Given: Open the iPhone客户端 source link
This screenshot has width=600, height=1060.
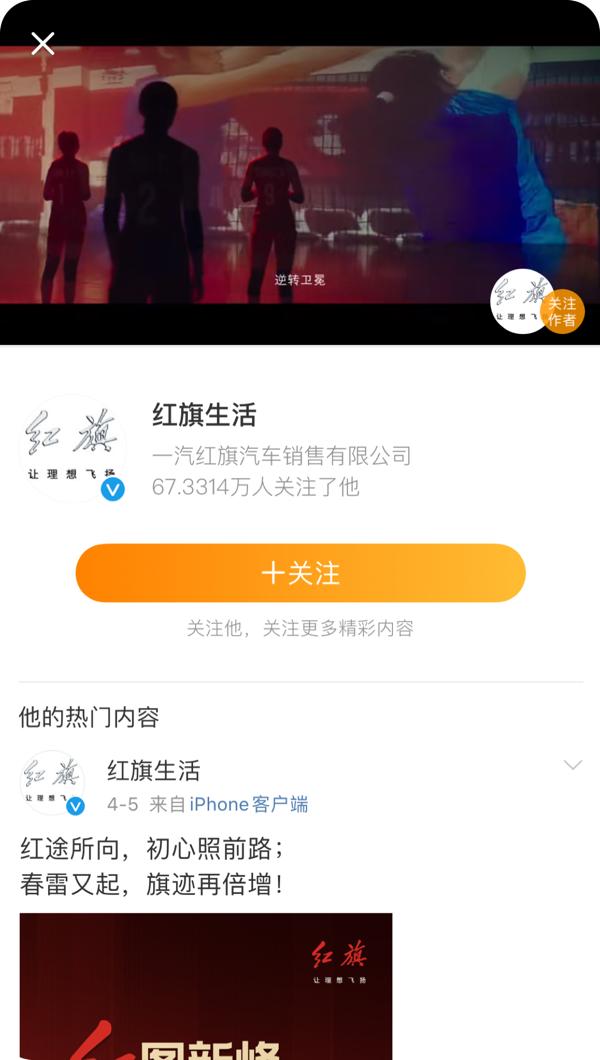Looking at the screenshot, I should click(x=249, y=804).
